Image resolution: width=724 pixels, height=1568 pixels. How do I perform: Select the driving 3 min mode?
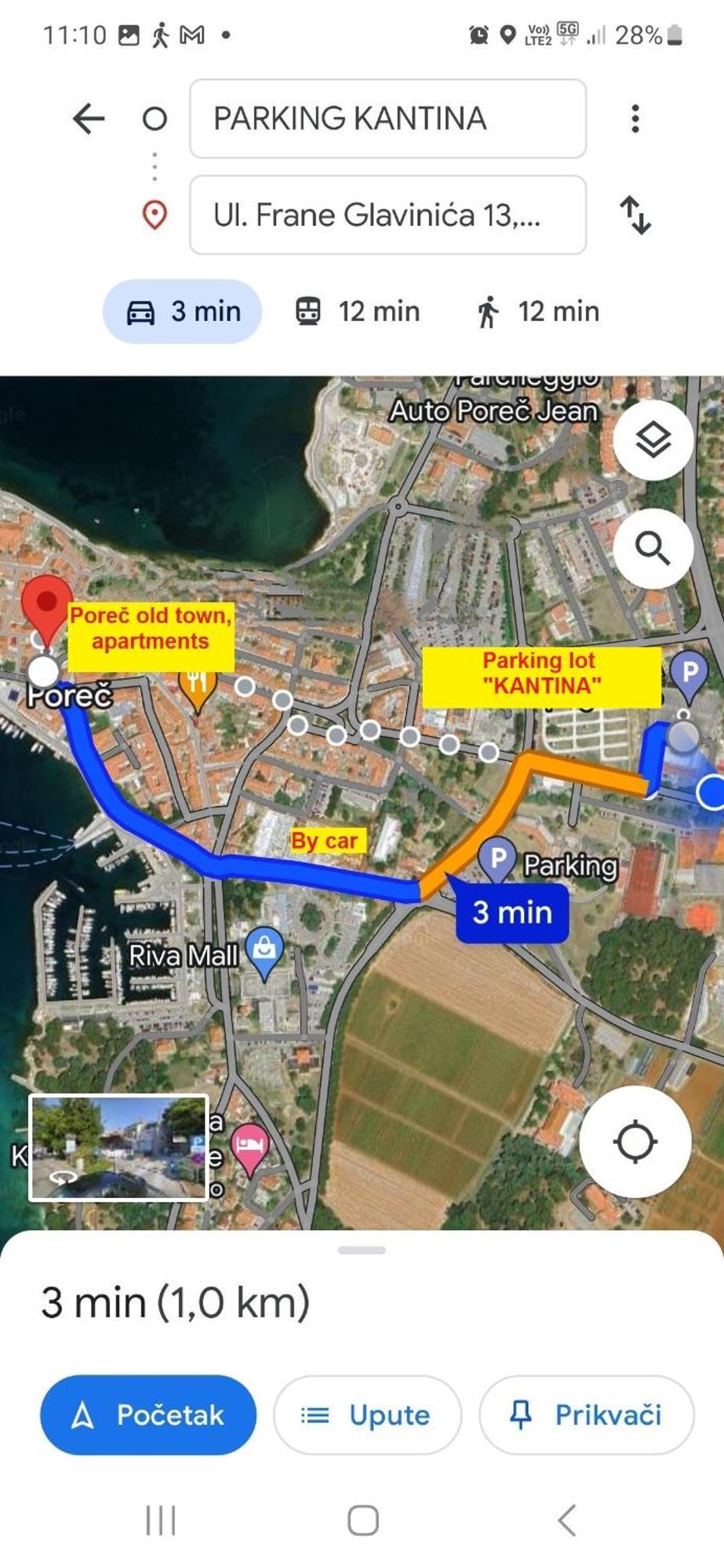coord(183,311)
